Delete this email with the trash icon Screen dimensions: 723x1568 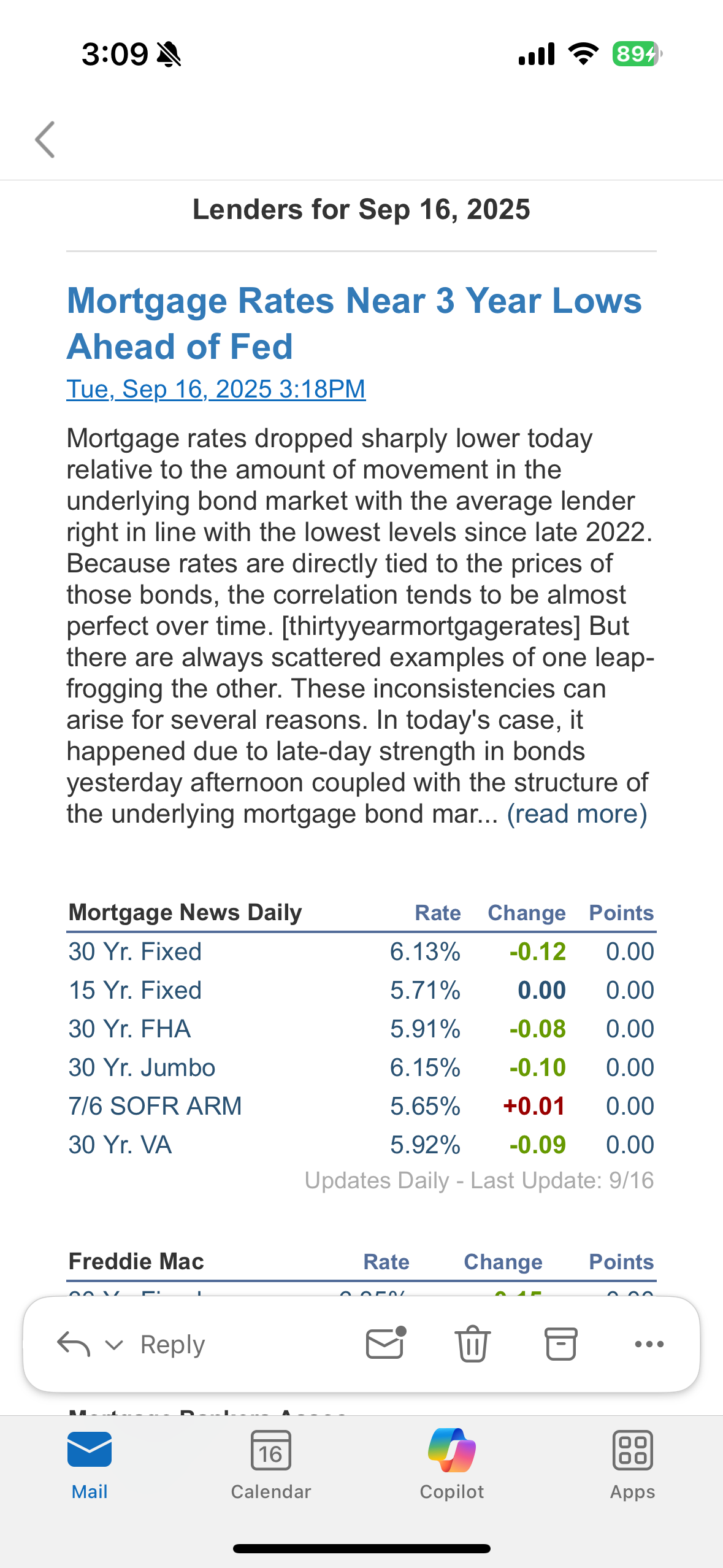coord(473,1343)
